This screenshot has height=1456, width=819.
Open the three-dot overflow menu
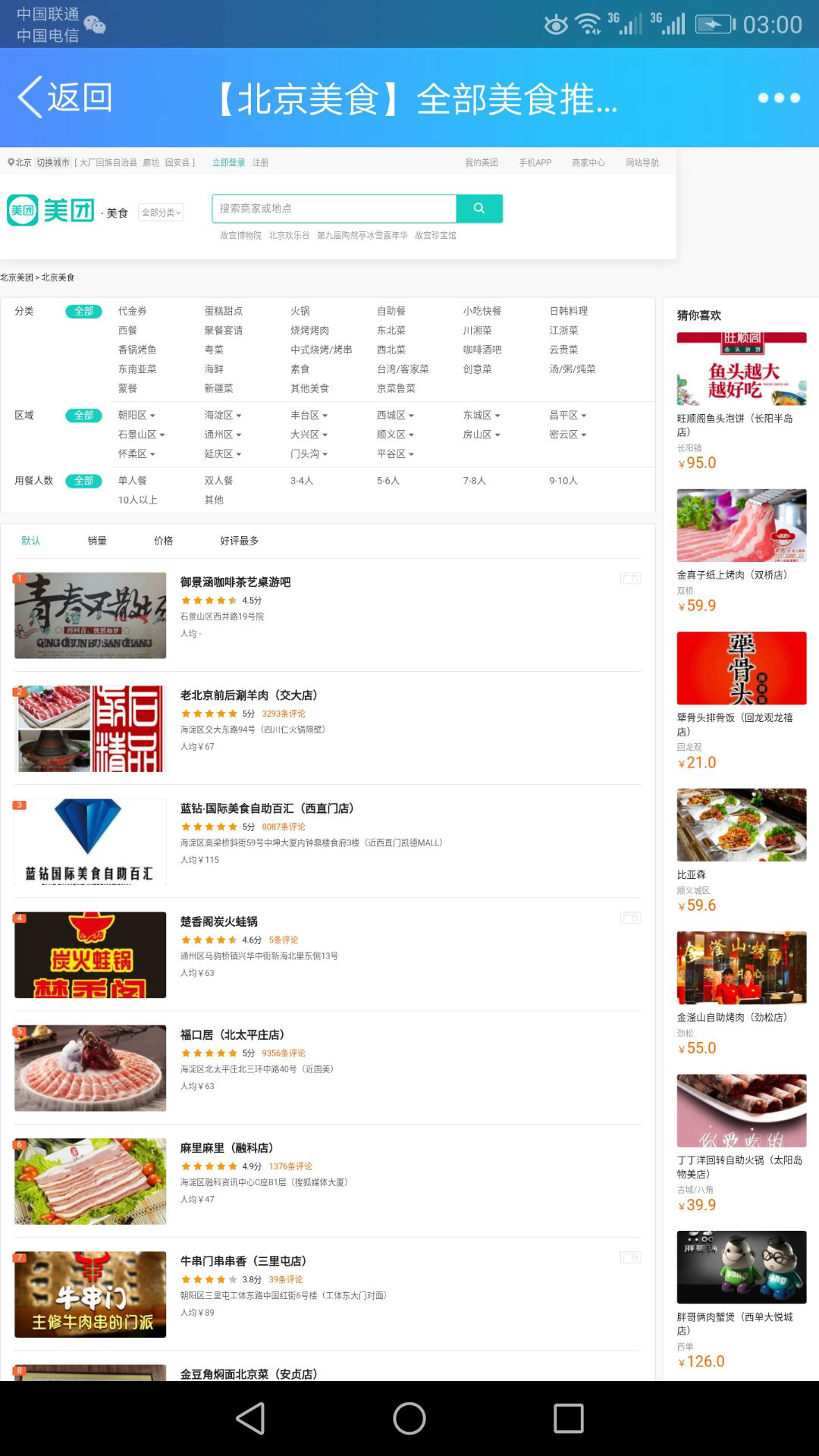tap(779, 98)
